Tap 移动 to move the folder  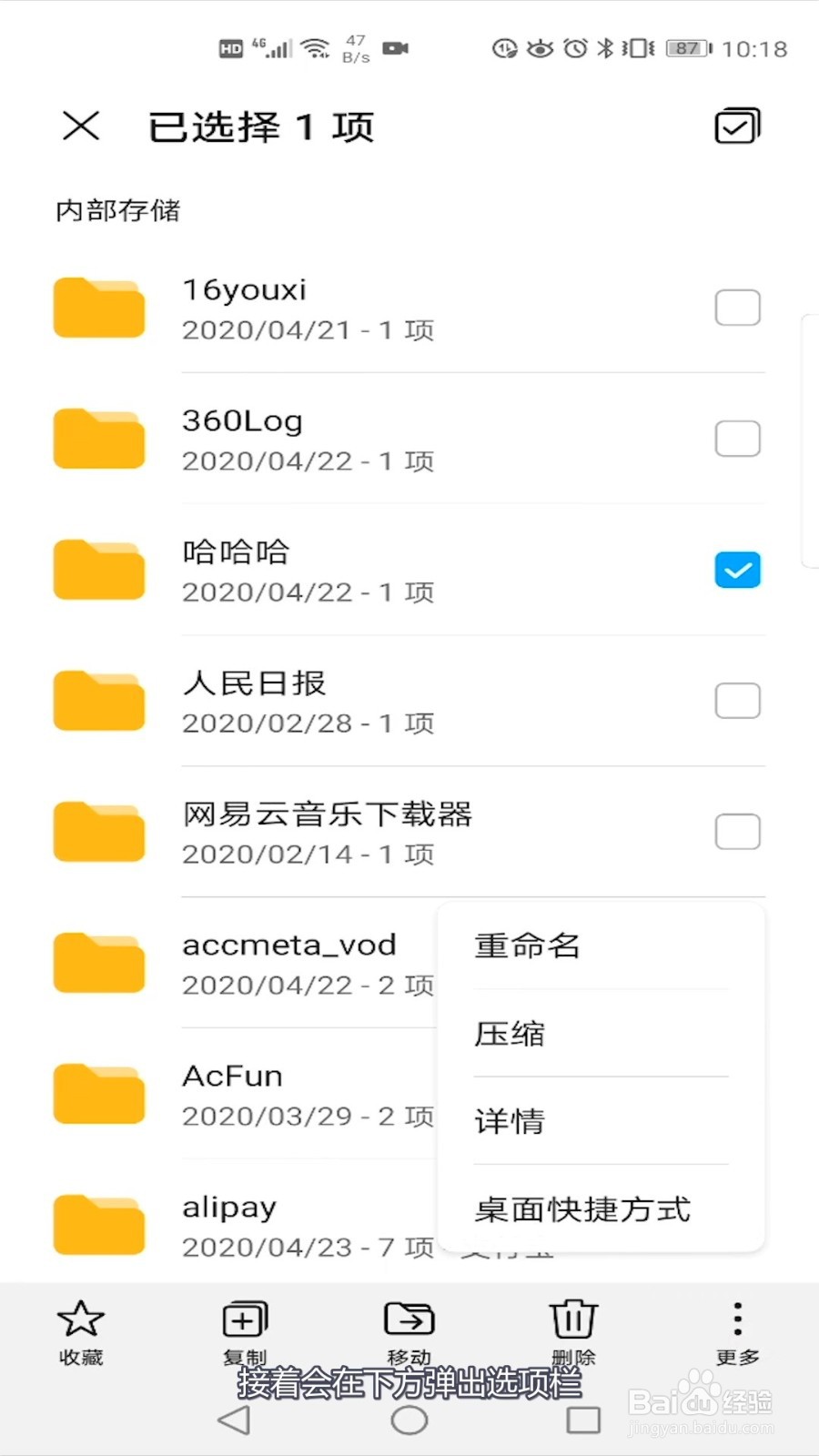point(409,1332)
